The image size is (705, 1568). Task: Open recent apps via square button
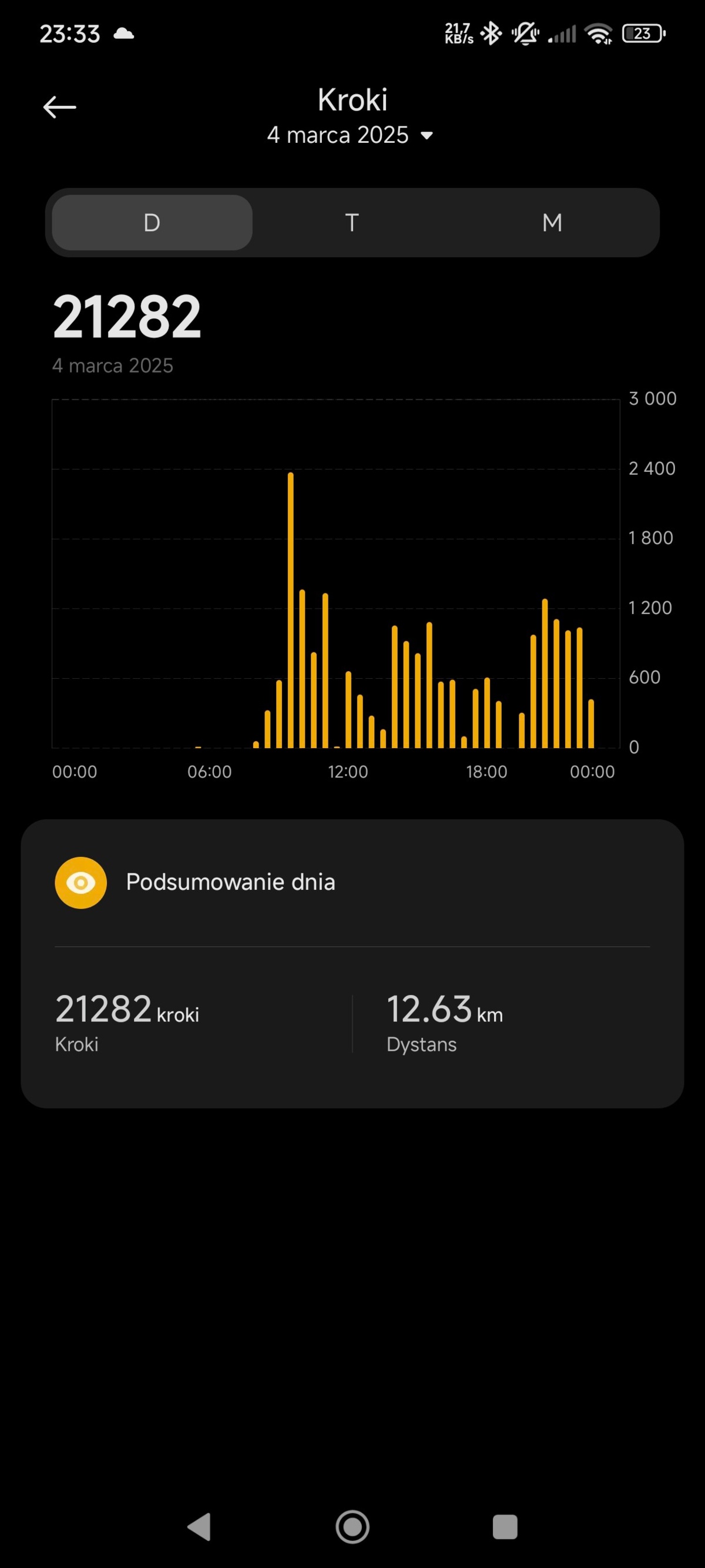click(504, 1526)
